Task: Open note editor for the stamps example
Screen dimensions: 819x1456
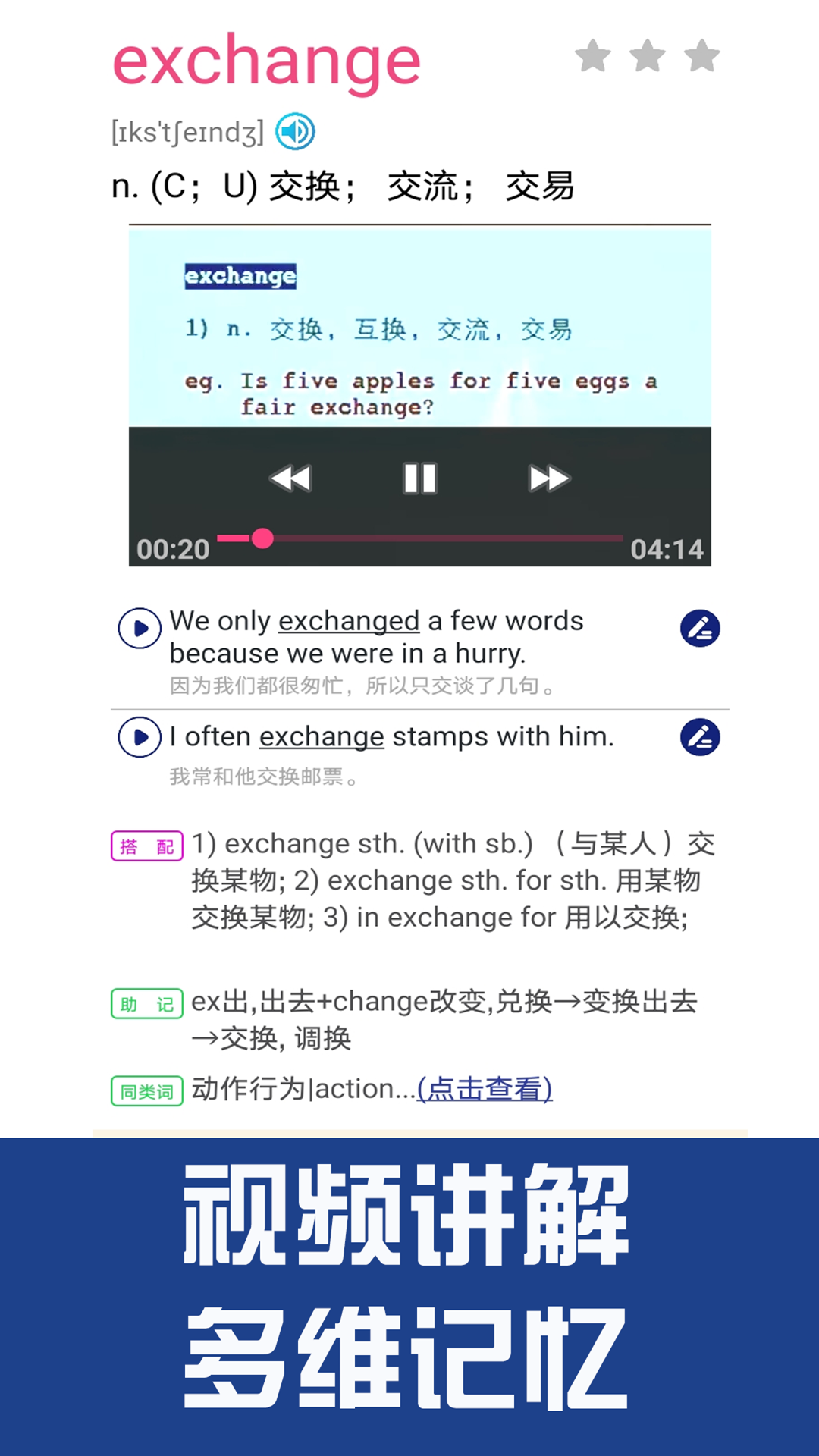Action: pyautogui.click(x=701, y=736)
